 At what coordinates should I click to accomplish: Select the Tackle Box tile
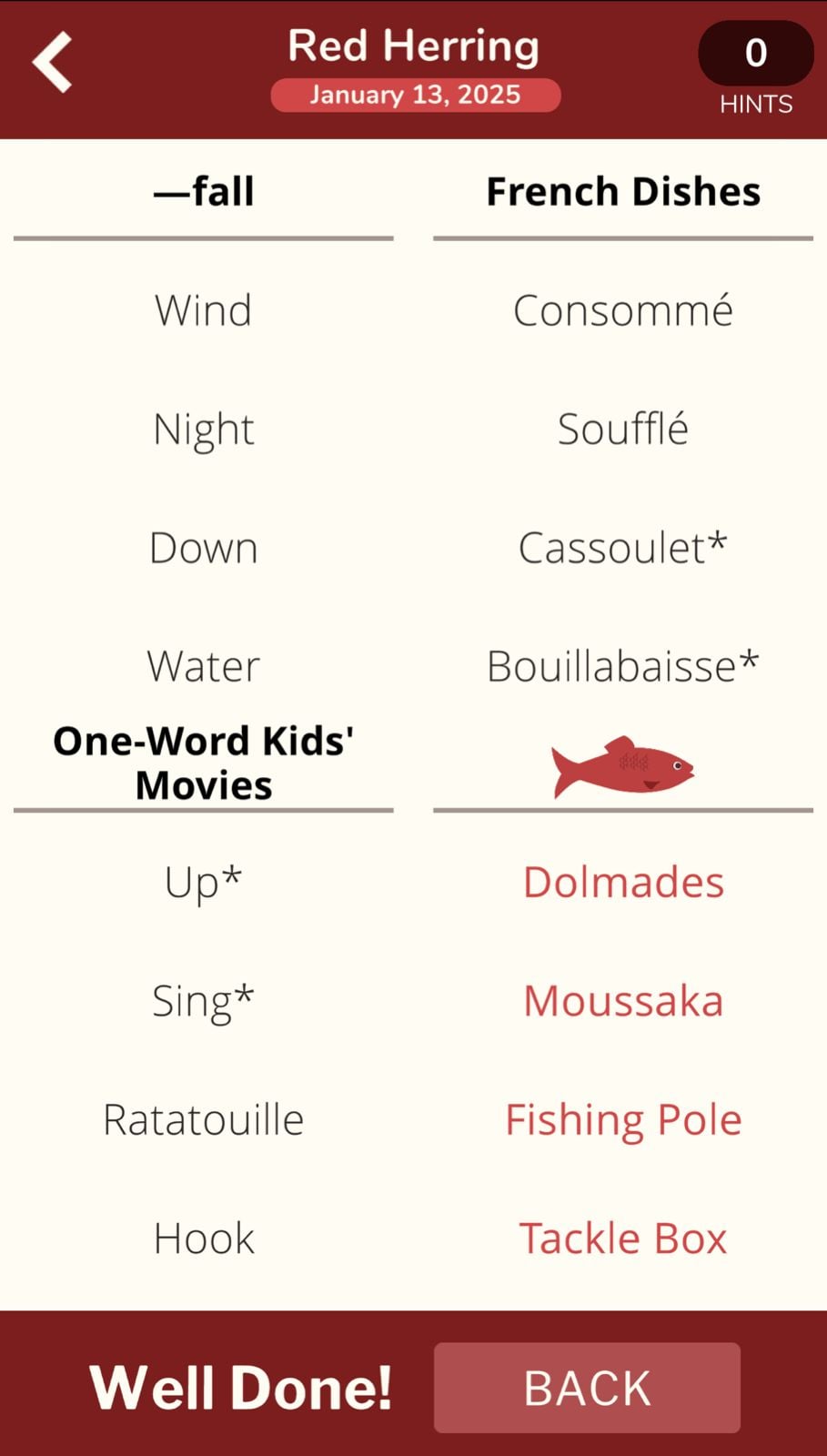tap(622, 1237)
